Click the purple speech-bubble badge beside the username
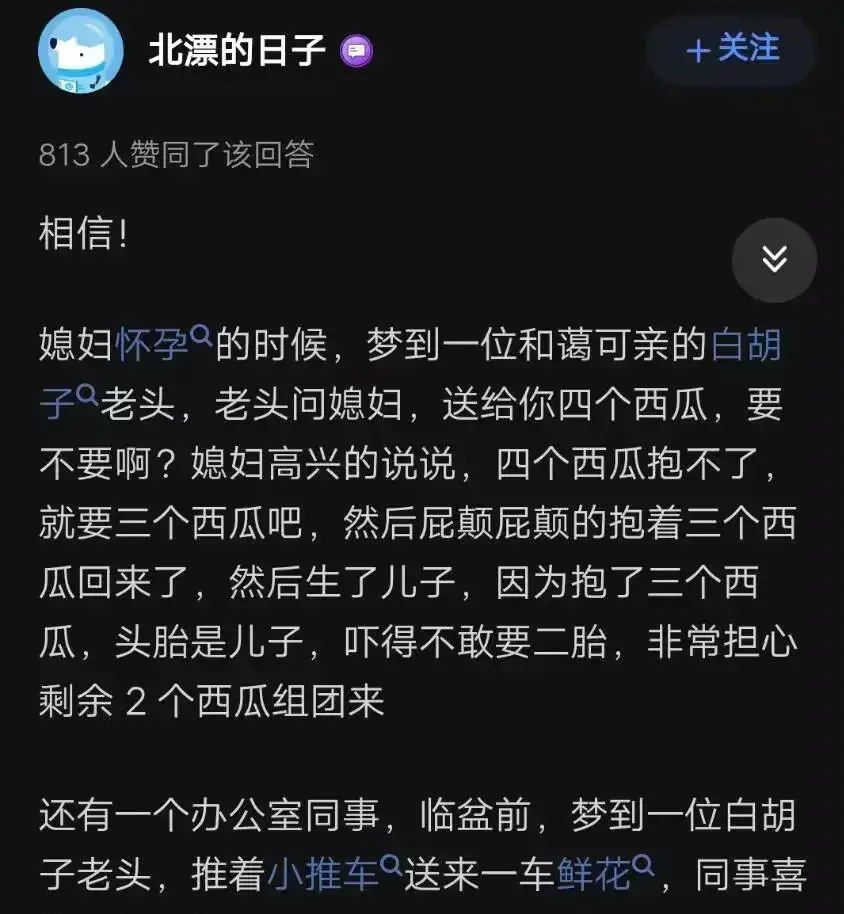 pyautogui.click(x=355, y=49)
